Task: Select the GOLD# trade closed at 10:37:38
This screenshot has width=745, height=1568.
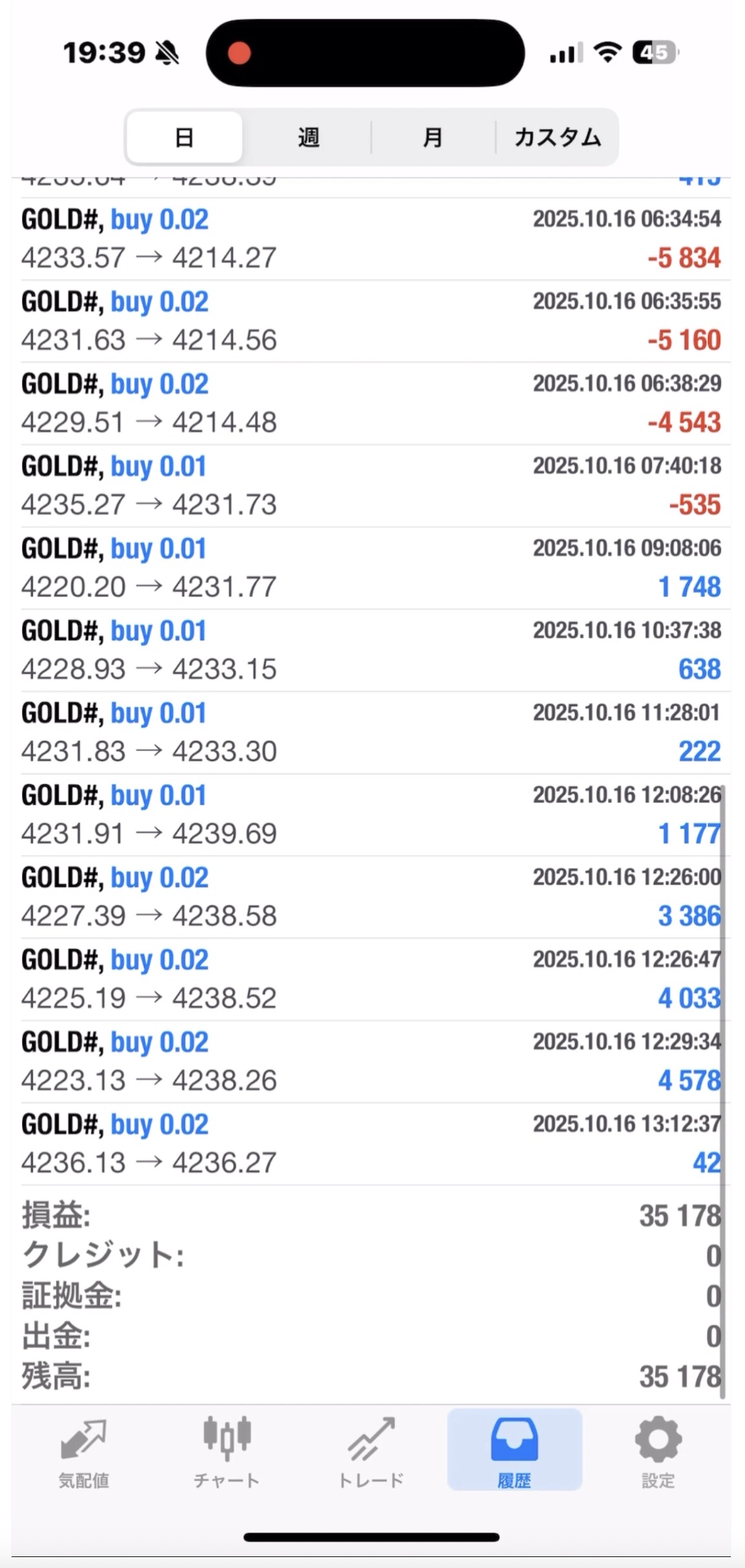Action: pyautogui.click(x=371, y=650)
